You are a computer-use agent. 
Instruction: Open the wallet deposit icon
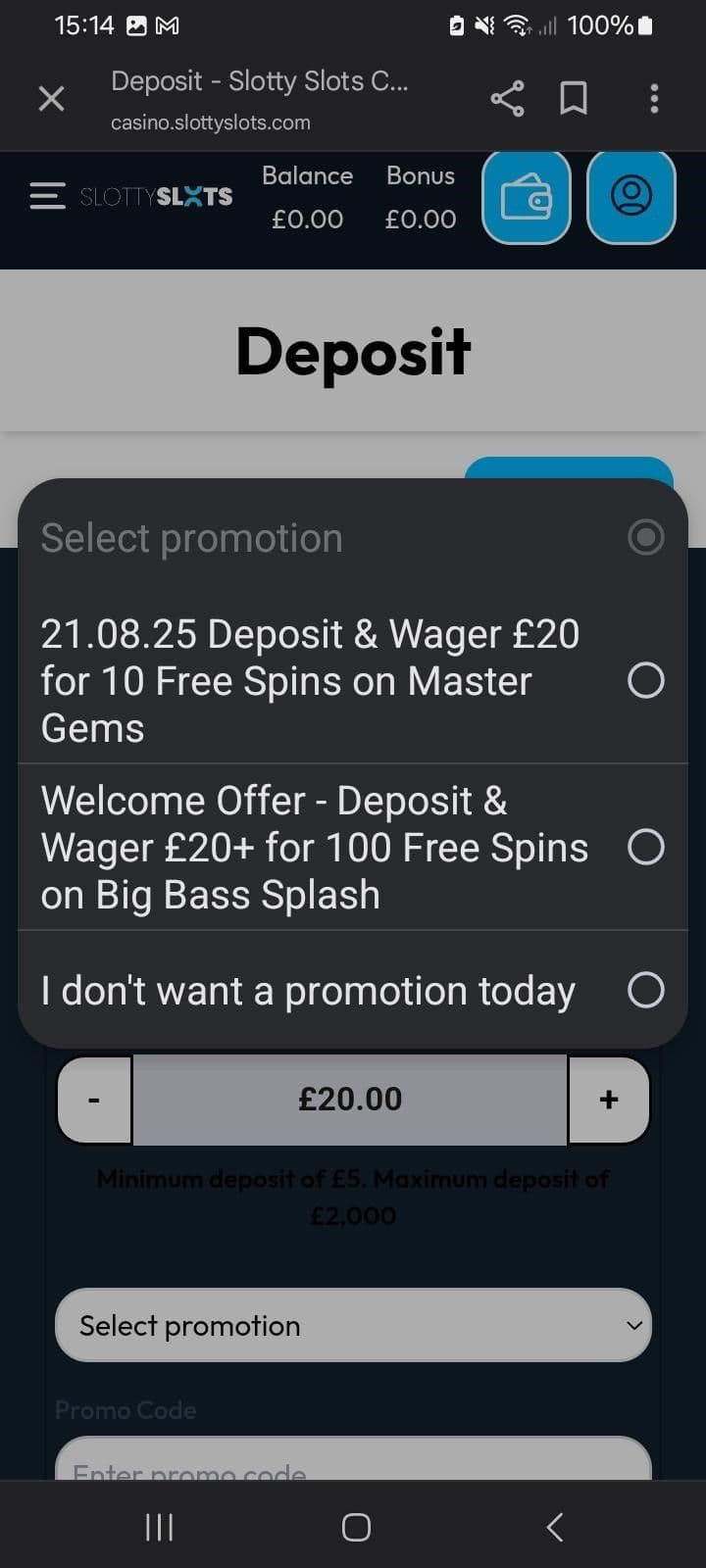pos(526,197)
